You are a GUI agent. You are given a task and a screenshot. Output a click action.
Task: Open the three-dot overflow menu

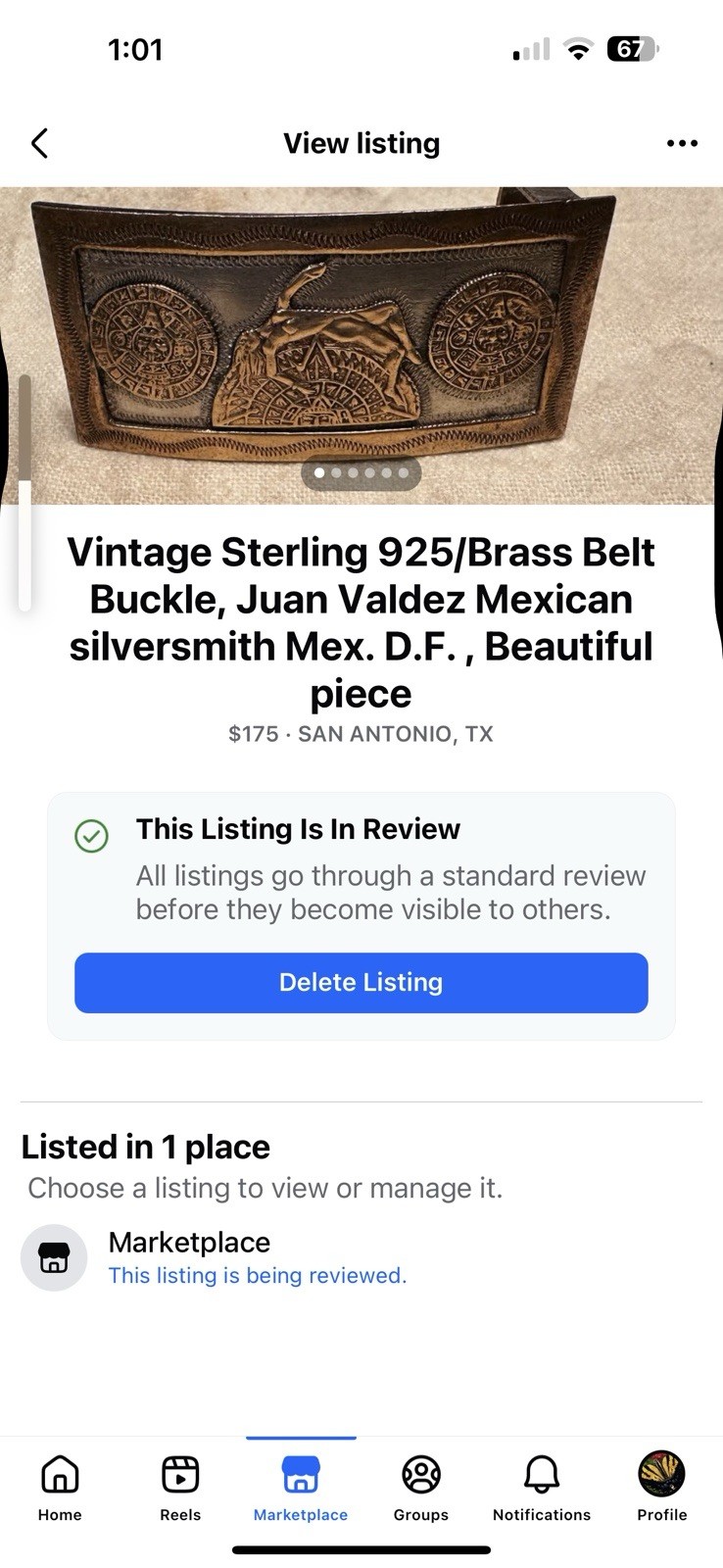[x=681, y=143]
